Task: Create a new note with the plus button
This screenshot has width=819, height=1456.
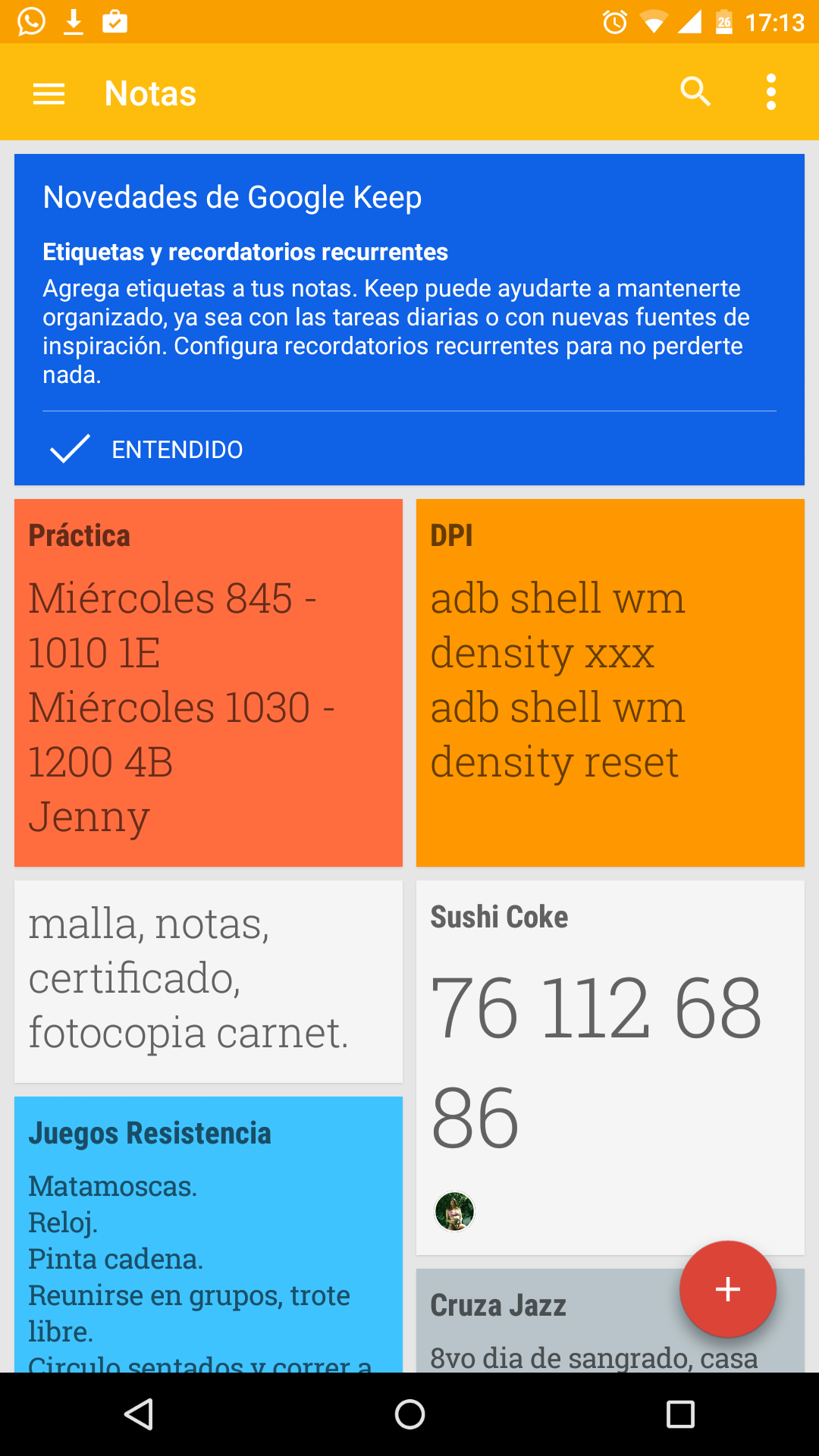Action: [728, 1289]
